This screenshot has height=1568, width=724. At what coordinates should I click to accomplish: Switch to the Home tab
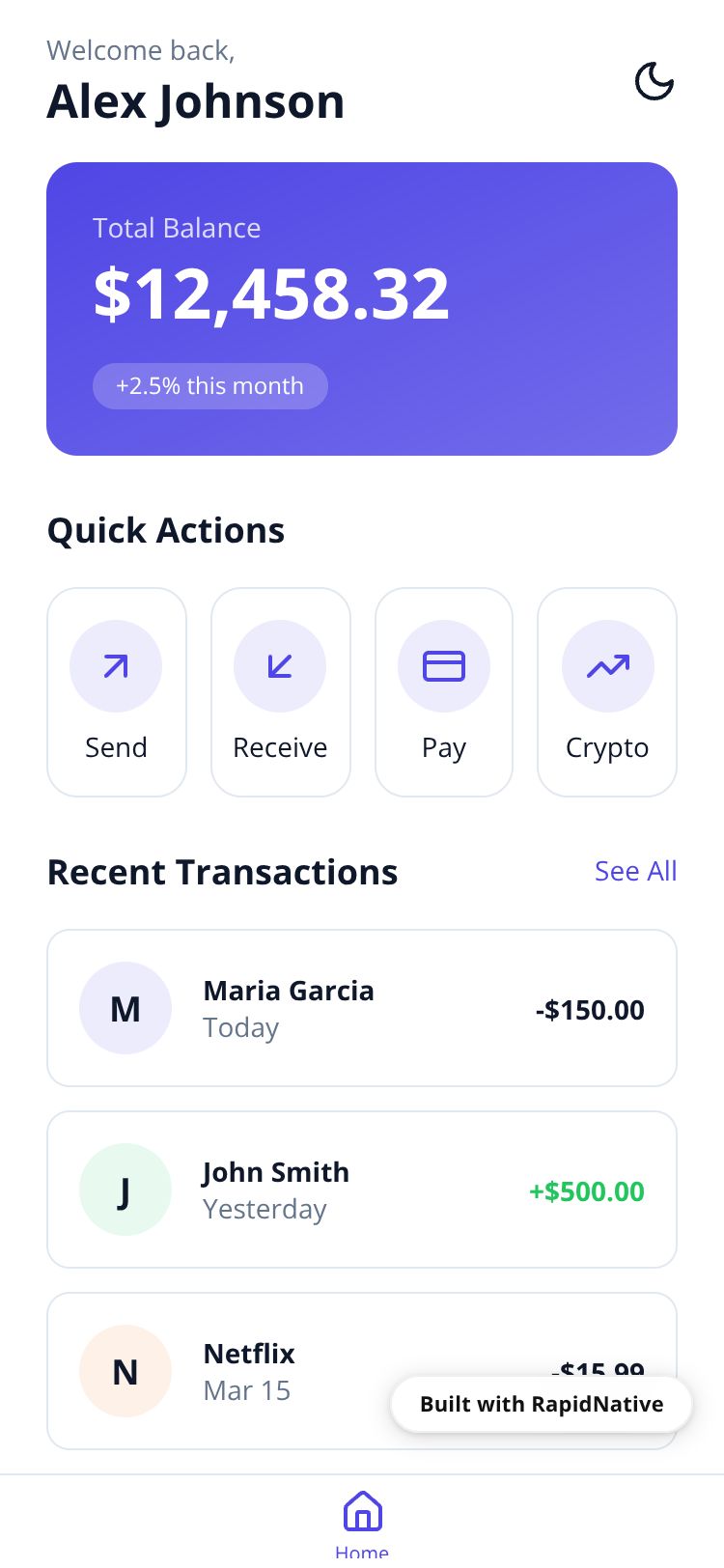[x=362, y=1523]
